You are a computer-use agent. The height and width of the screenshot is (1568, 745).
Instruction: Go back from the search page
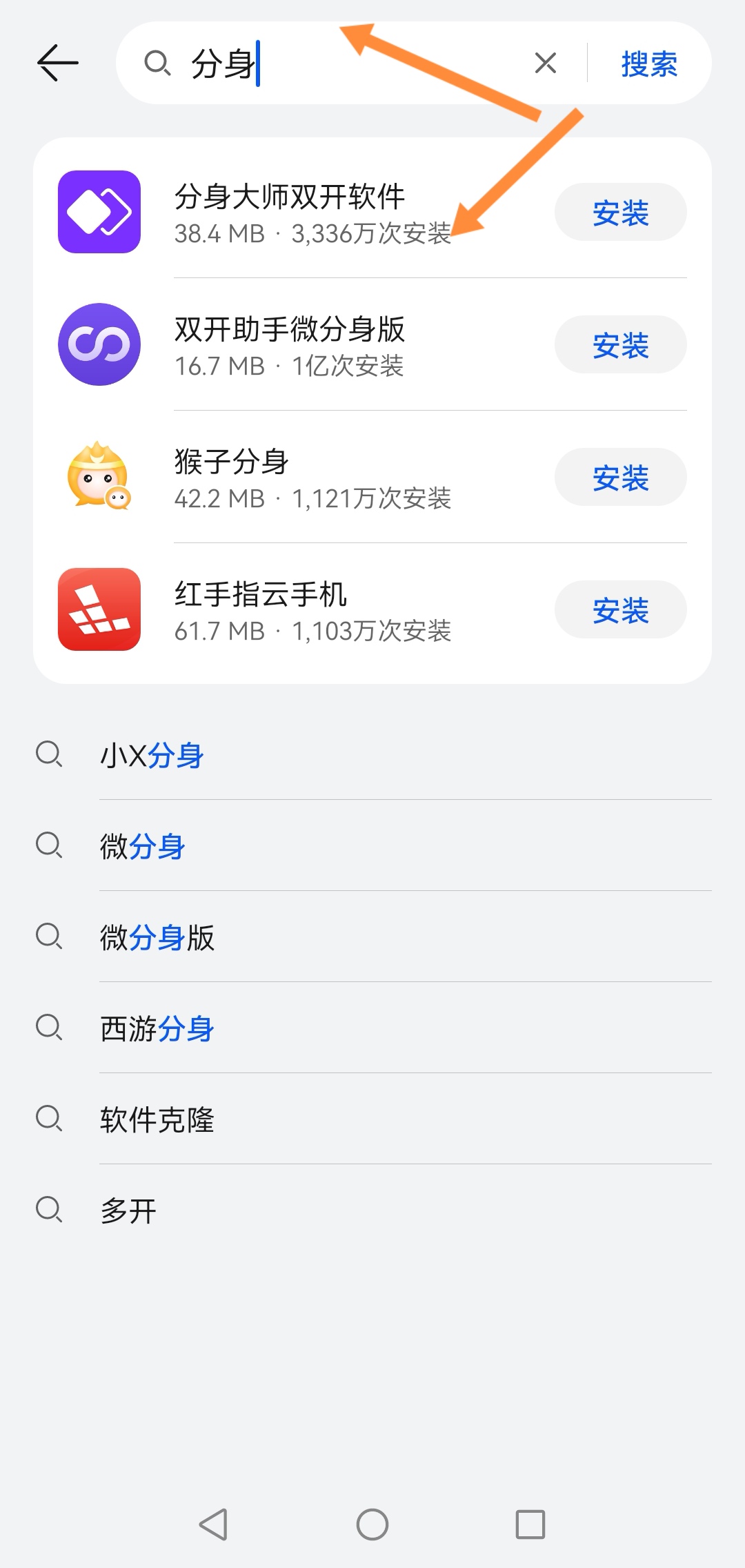(58, 63)
